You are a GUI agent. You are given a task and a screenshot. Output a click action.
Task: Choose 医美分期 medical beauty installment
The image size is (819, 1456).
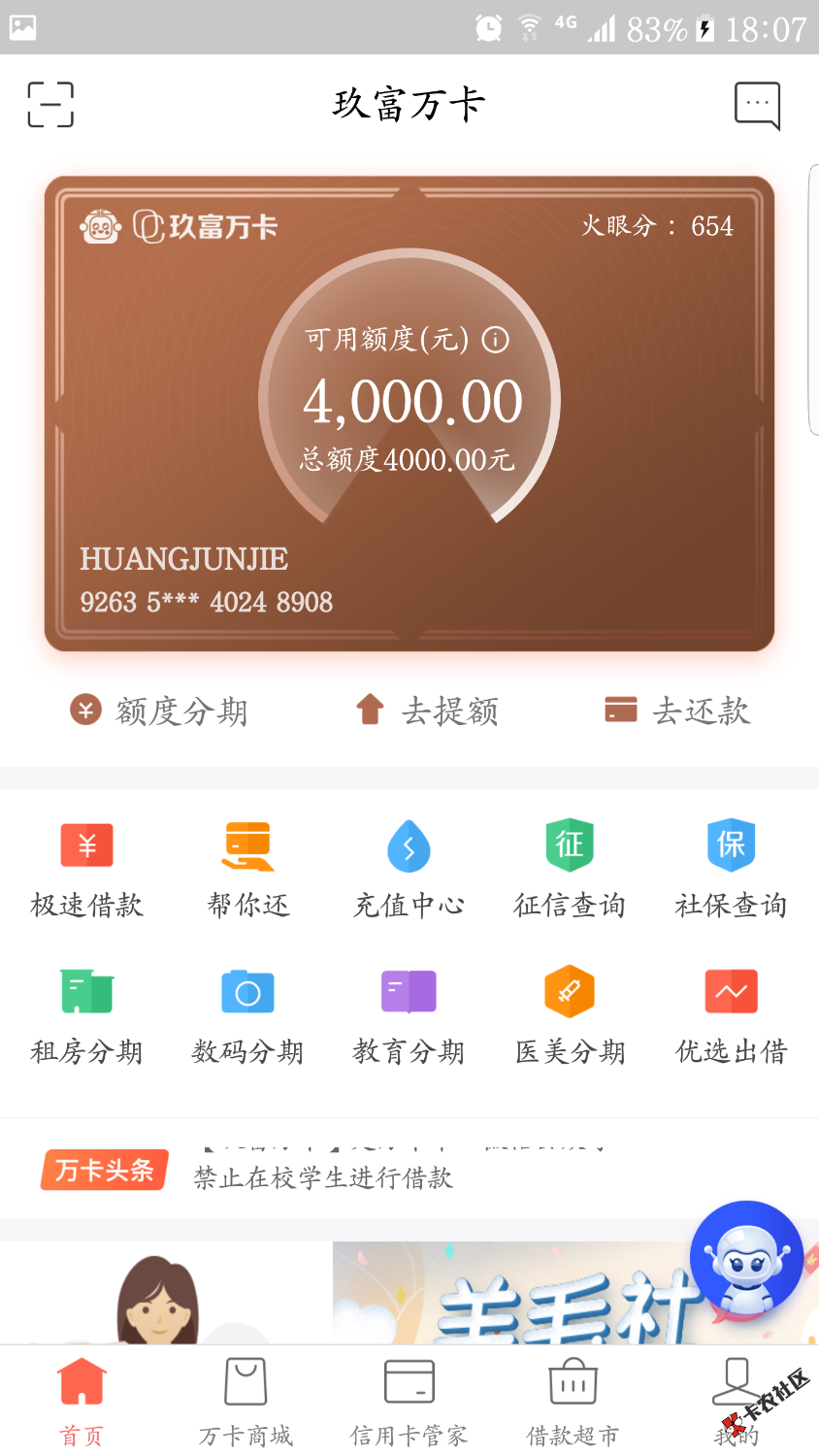click(x=570, y=1016)
